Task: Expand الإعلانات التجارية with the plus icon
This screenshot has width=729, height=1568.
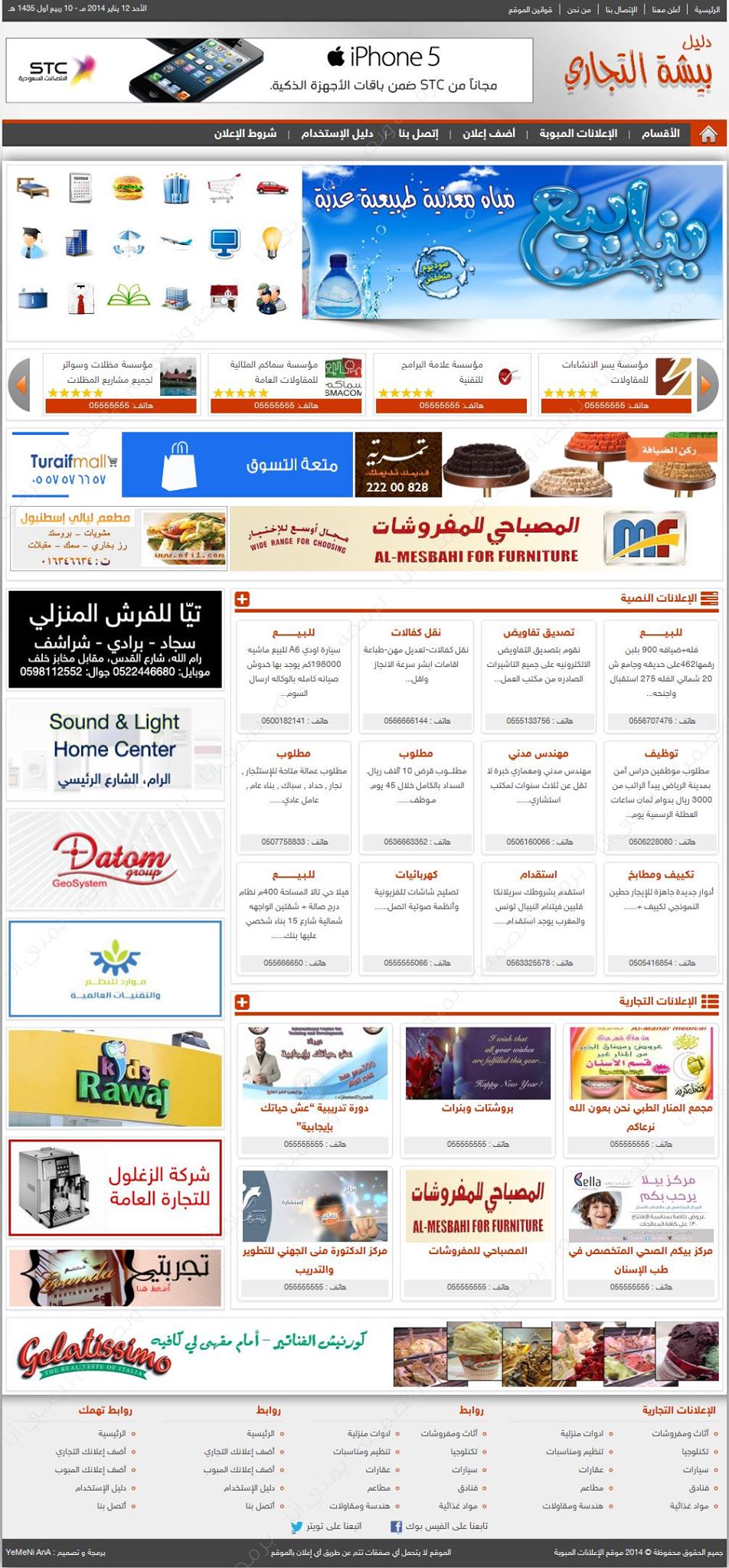Action: click(x=242, y=1002)
